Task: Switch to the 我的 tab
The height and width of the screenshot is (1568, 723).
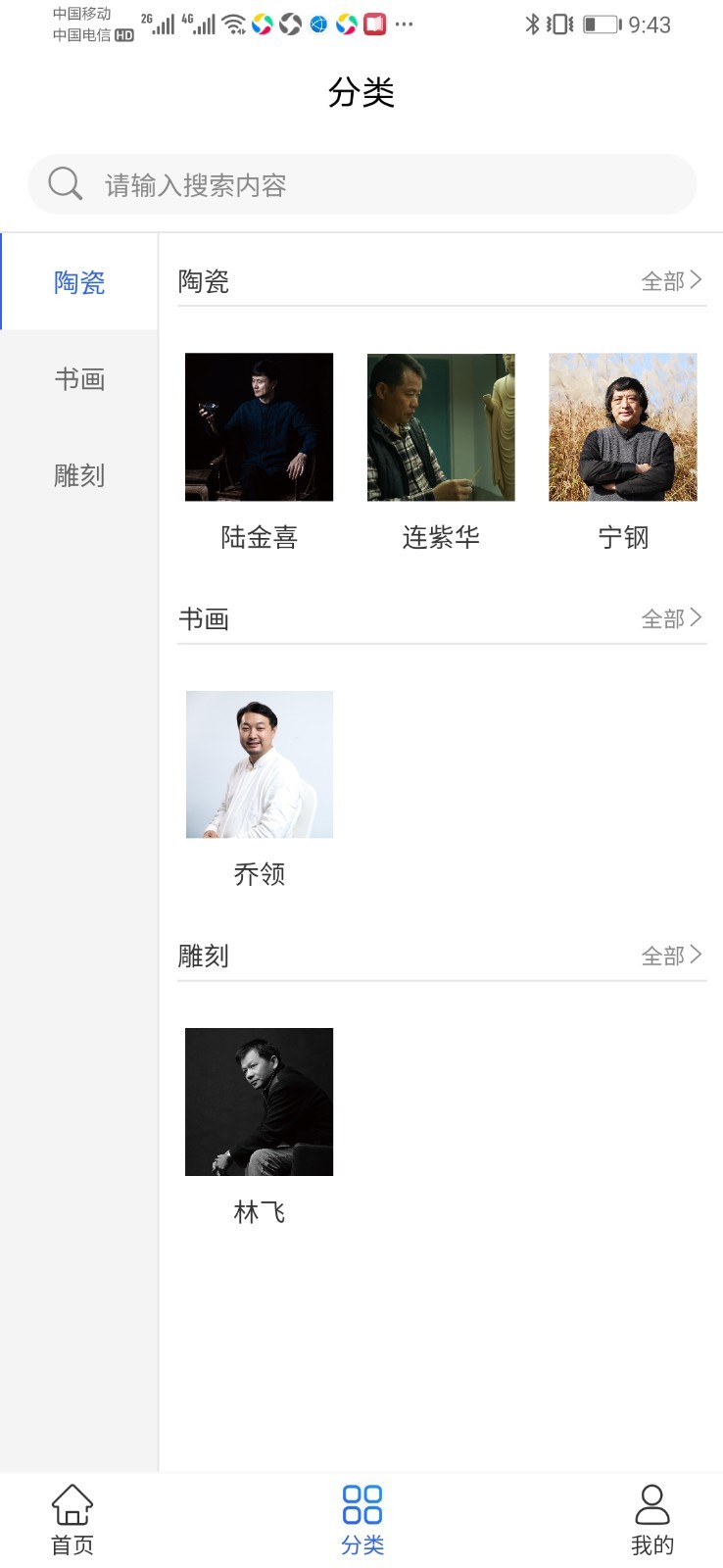Action: click(651, 1519)
